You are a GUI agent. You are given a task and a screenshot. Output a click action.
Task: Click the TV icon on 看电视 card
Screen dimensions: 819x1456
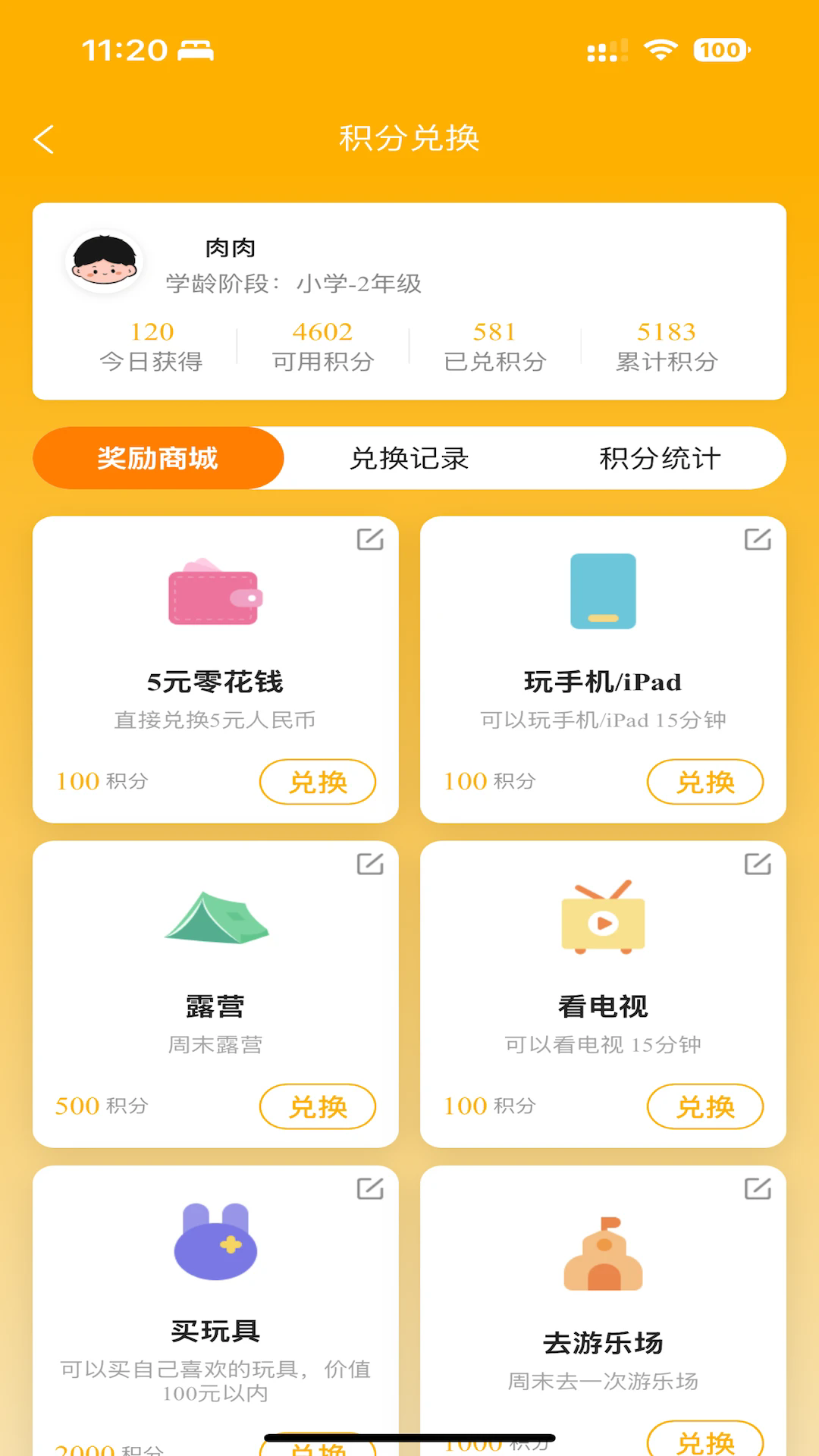pos(603,919)
